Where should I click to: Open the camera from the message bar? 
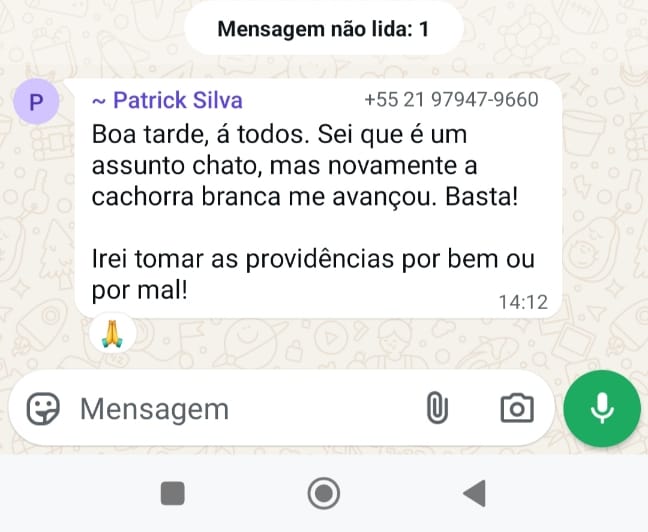(516, 408)
